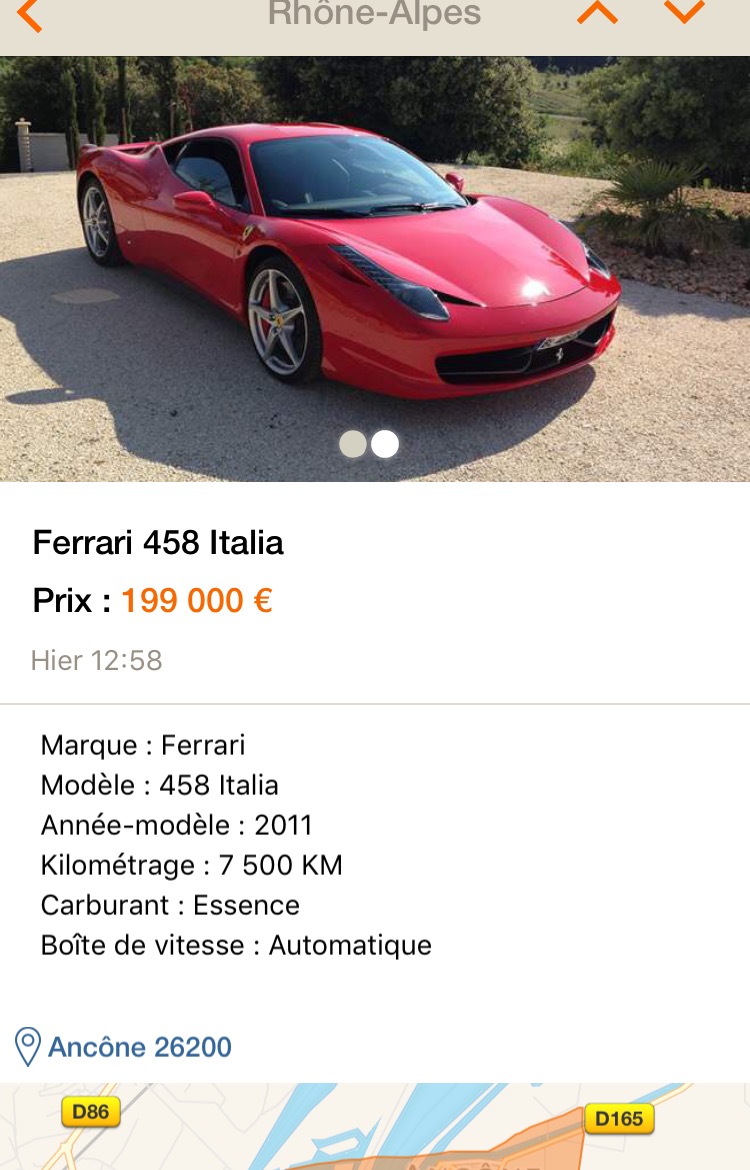
Task: Go back with the orange arrow
Action: click(30, 15)
